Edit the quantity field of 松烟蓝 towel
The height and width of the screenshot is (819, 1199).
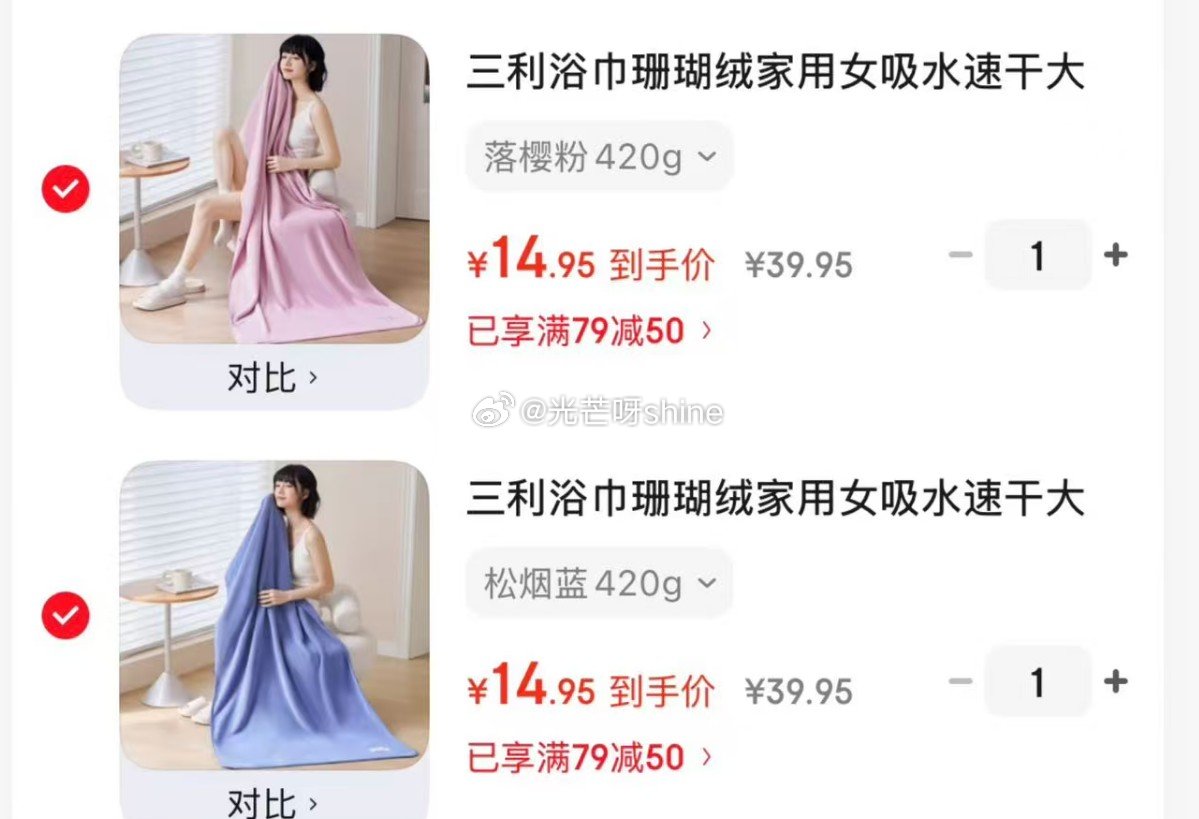pos(1037,683)
